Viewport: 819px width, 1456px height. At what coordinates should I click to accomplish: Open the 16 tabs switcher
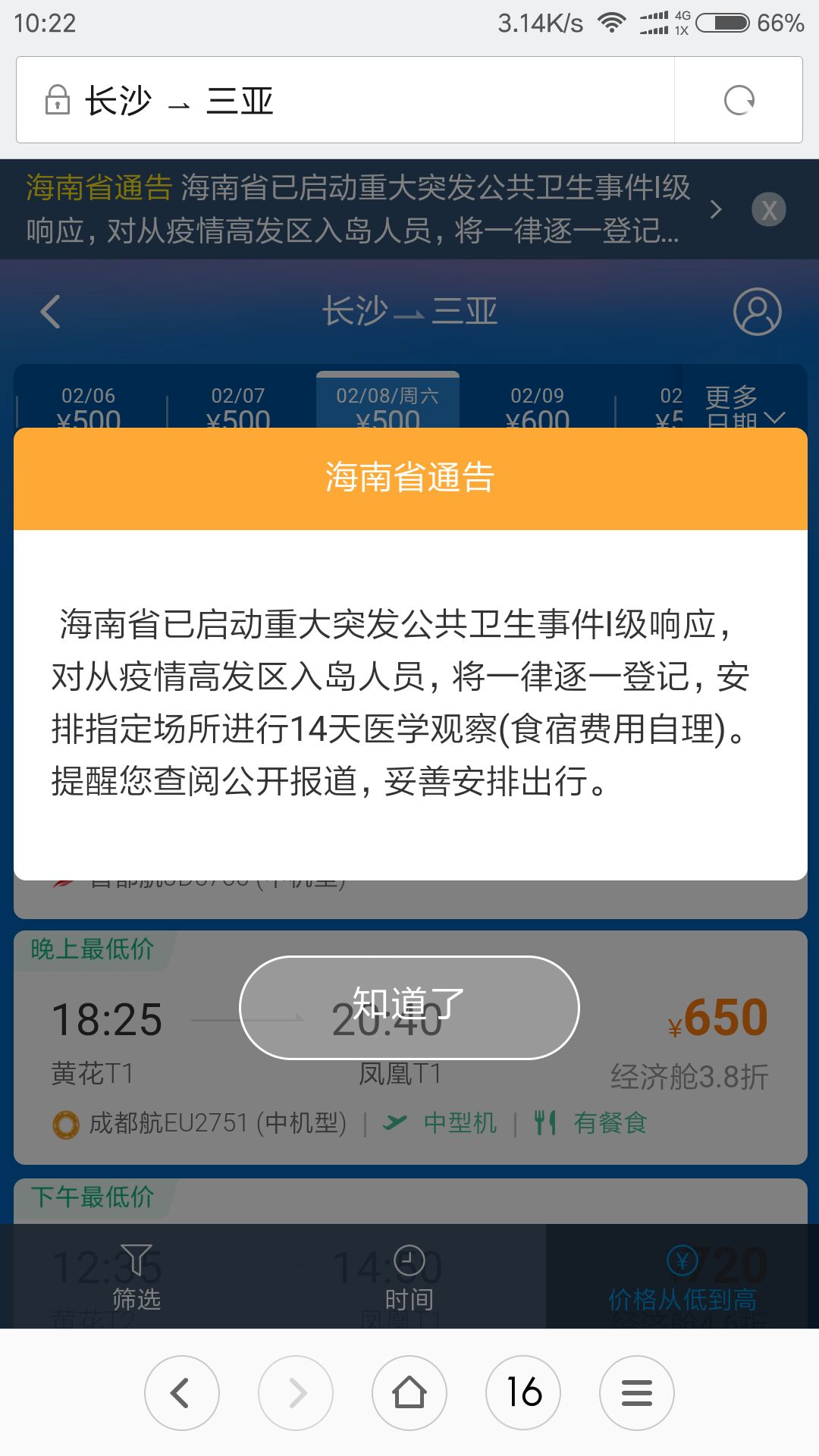click(x=523, y=1393)
